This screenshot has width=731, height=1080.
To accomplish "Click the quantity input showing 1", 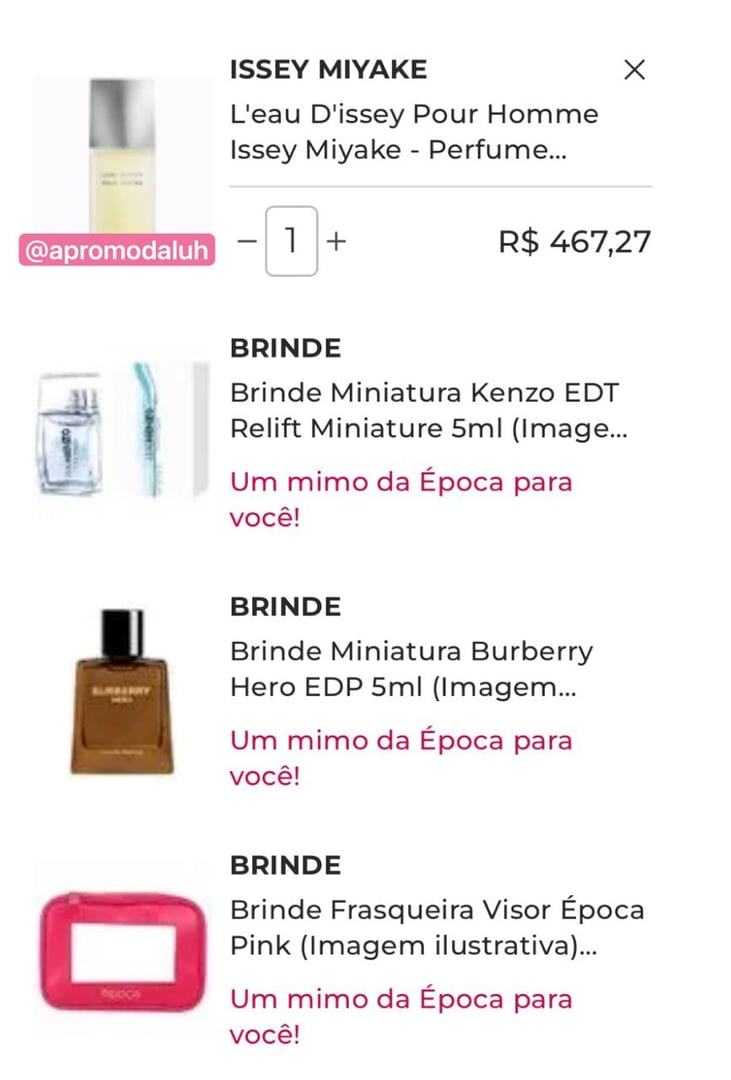I will (291, 241).
